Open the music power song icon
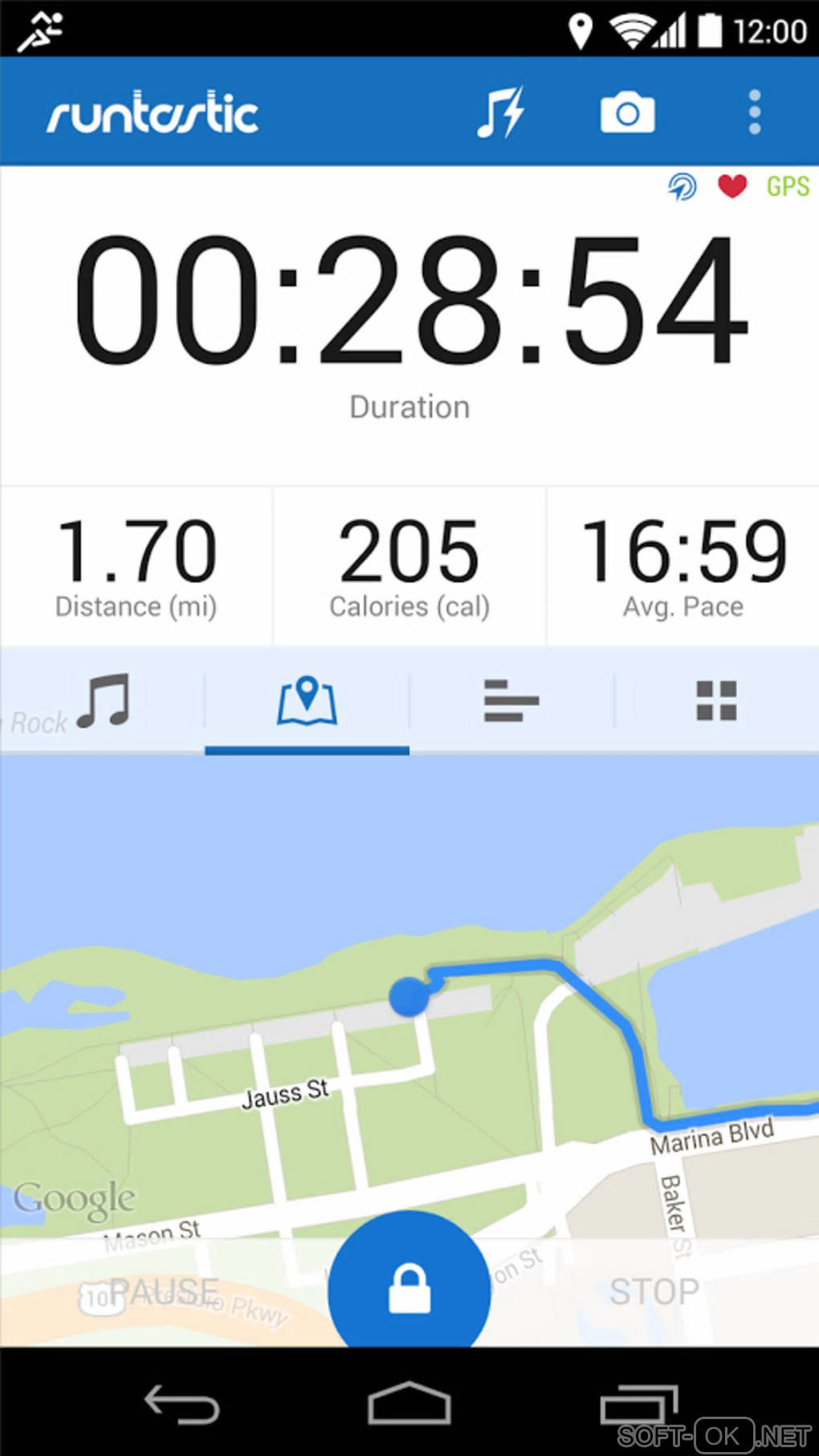Screen dimensions: 819x1456 click(500, 112)
